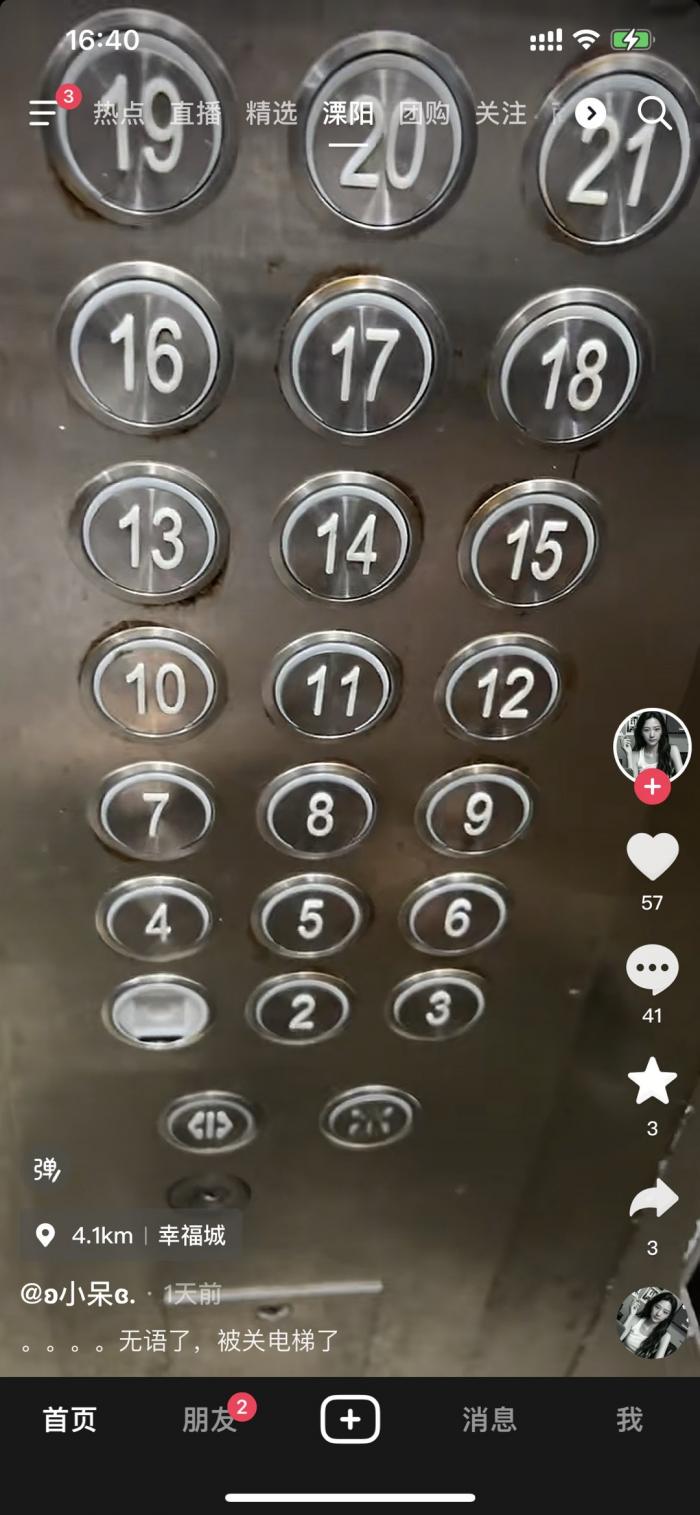This screenshot has height=1515, width=700.
Task: Like this video with the heart
Action: [x=652, y=857]
